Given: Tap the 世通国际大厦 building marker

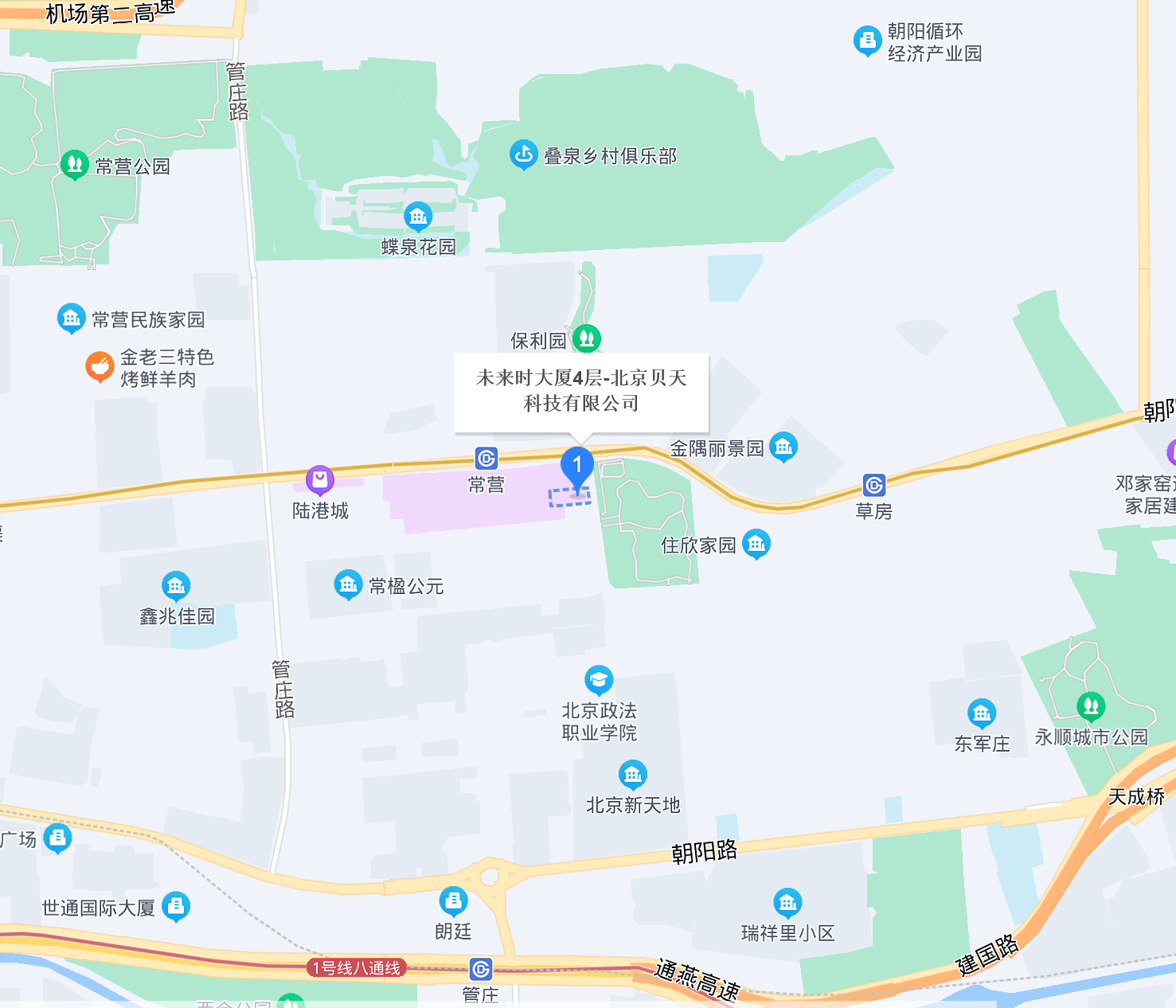Looking at the screenshot, I should pyautogui.click(x=176, y=905).
